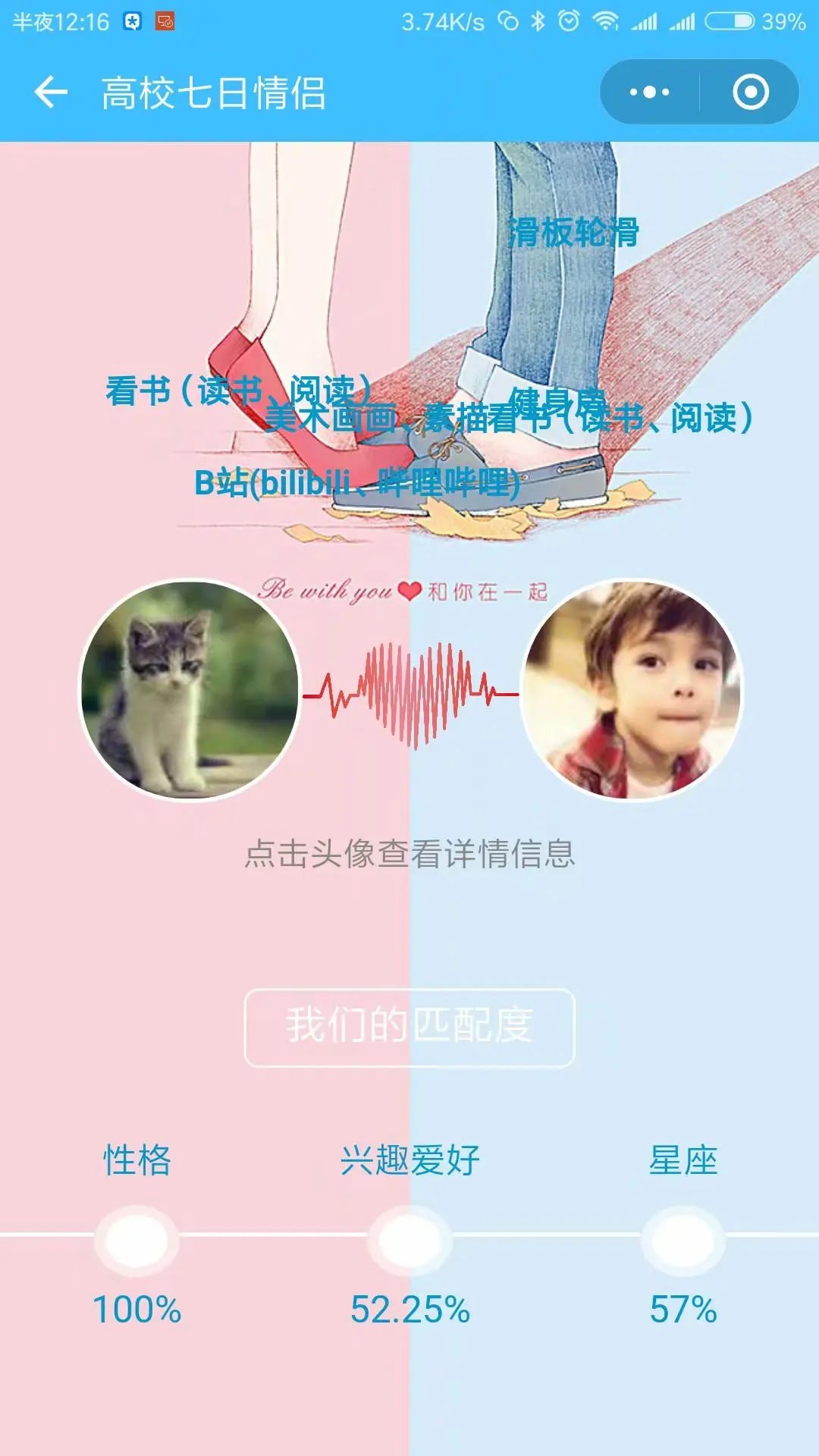Tap the 我们的匹配度 button

point(409,1027)
